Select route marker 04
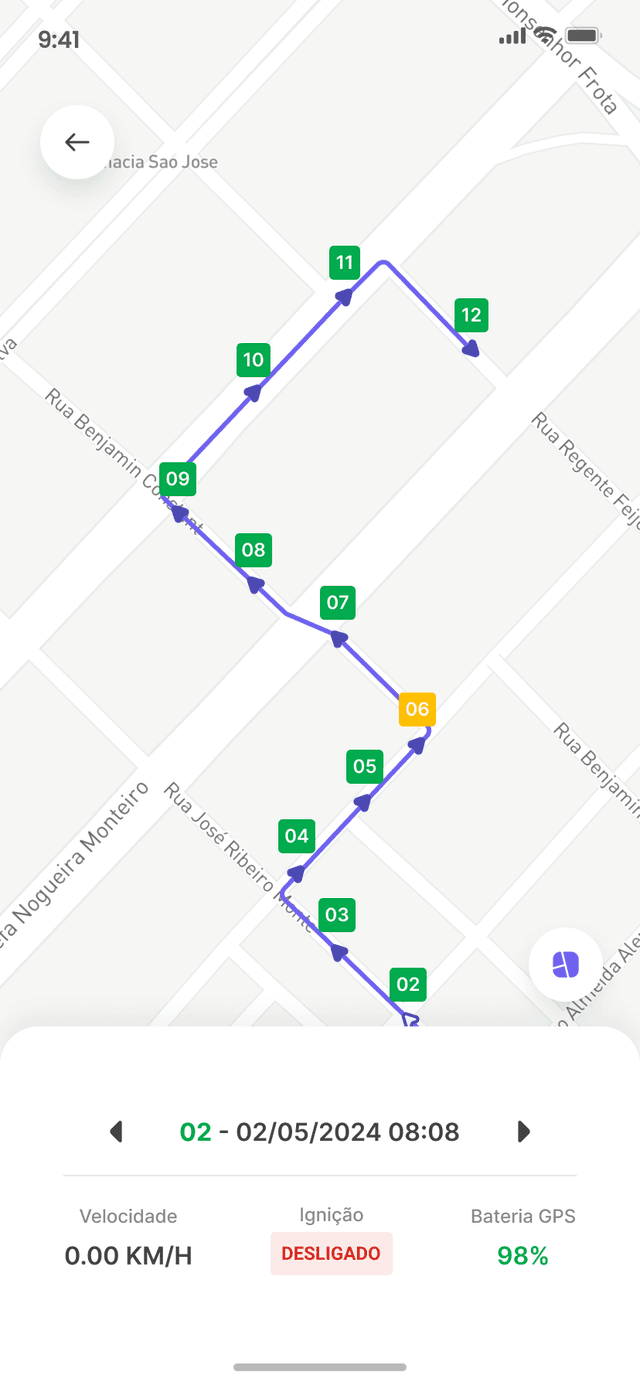Viewport: 640px width, 1385px height. coord(296,836)
